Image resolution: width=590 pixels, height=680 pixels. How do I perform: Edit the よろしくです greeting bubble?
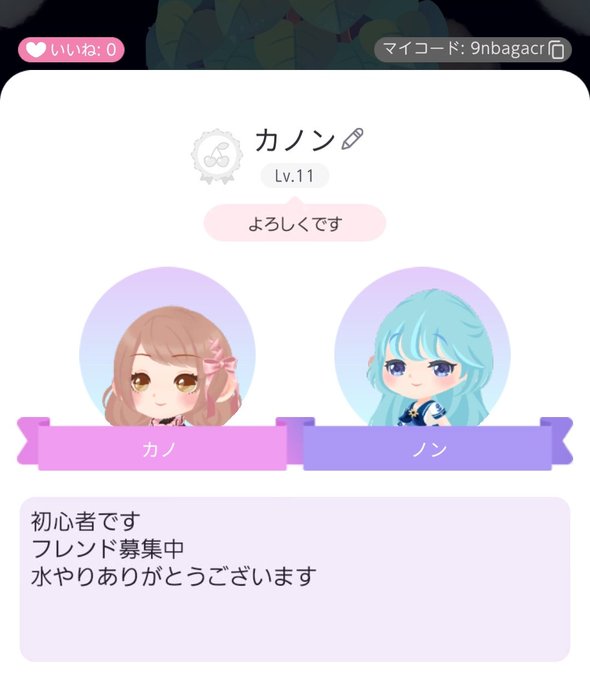(x=295, y=223)
